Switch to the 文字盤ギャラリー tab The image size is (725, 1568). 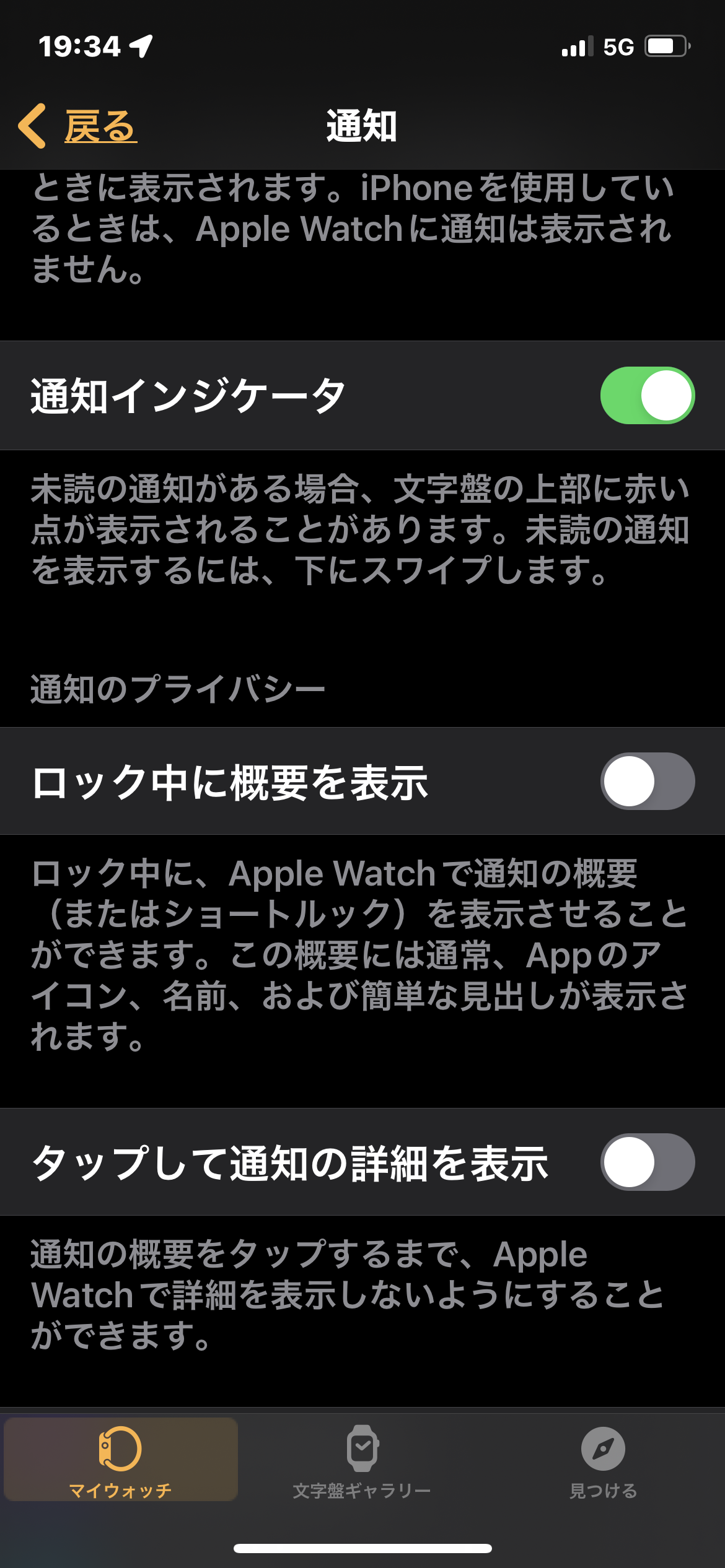pyautogui.click(x=362, y=1460)
